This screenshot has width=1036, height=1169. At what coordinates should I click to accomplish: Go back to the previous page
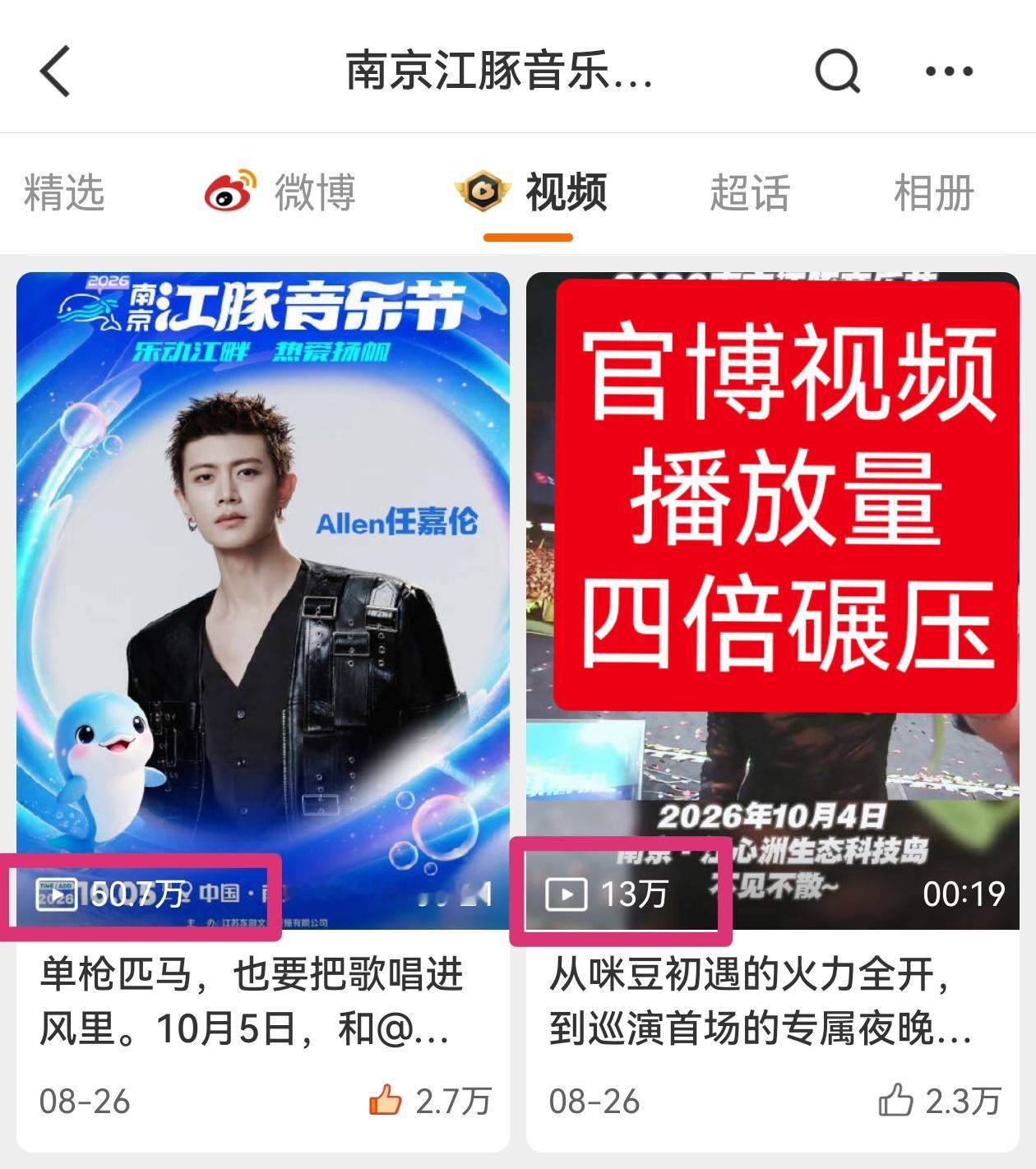click(x=56, y=71)
